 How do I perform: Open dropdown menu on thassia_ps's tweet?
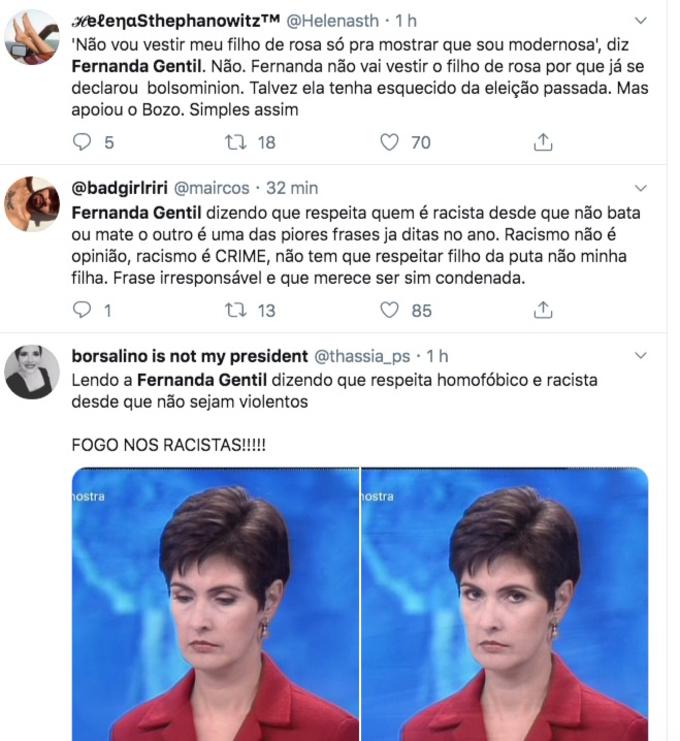point(642,355)
